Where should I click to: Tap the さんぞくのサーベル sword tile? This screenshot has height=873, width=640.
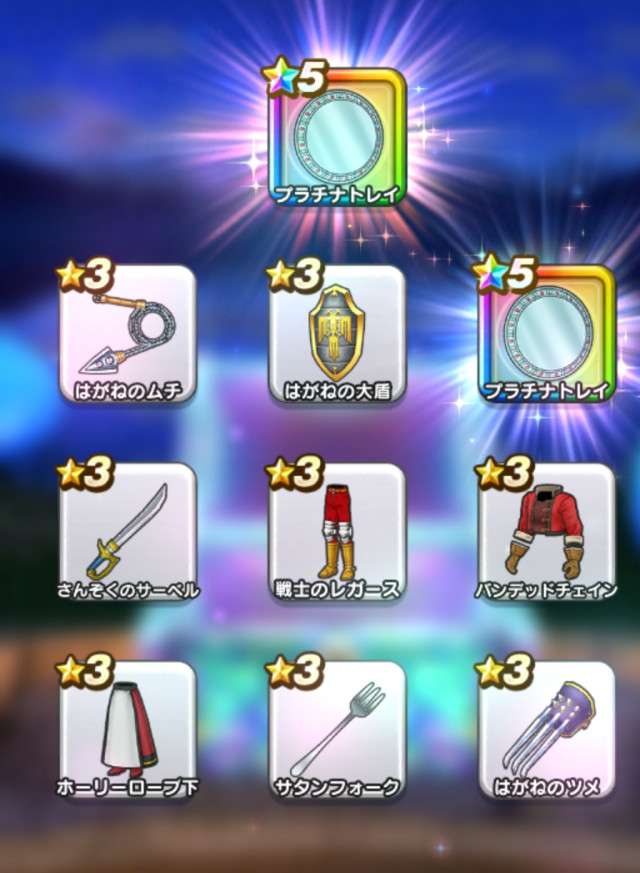pos(128,531)
